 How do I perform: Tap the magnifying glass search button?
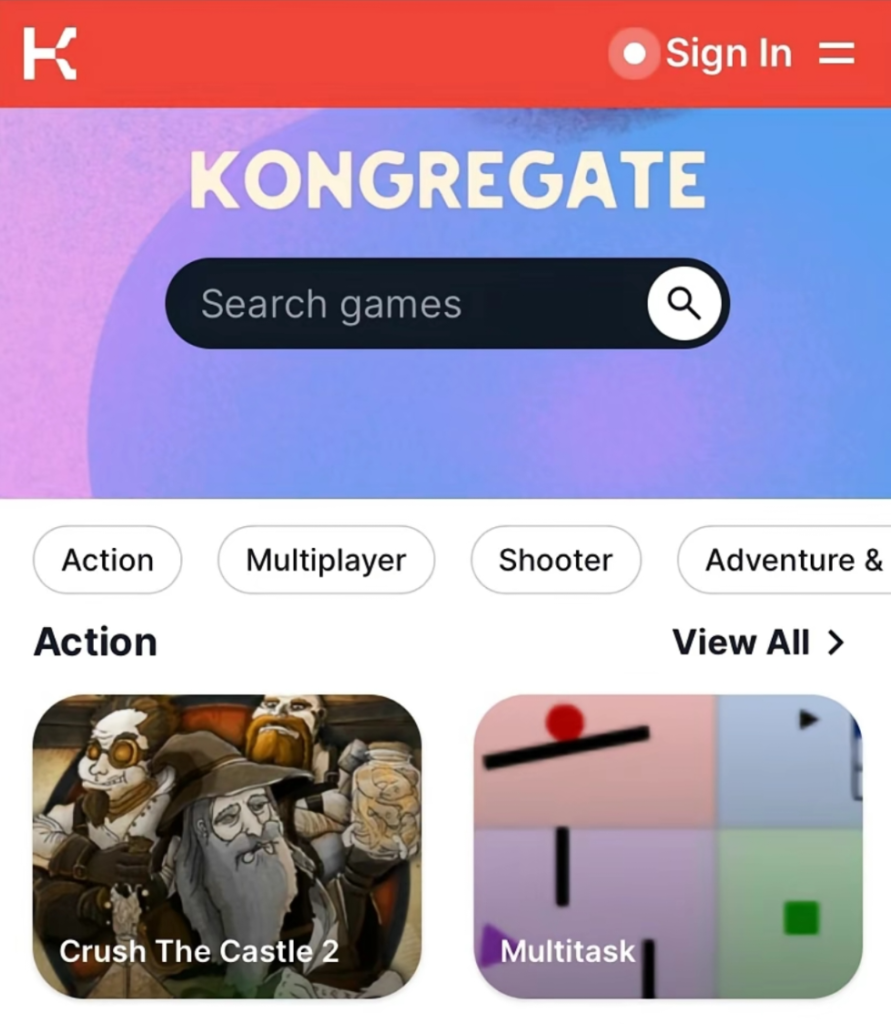pos(684,302)
